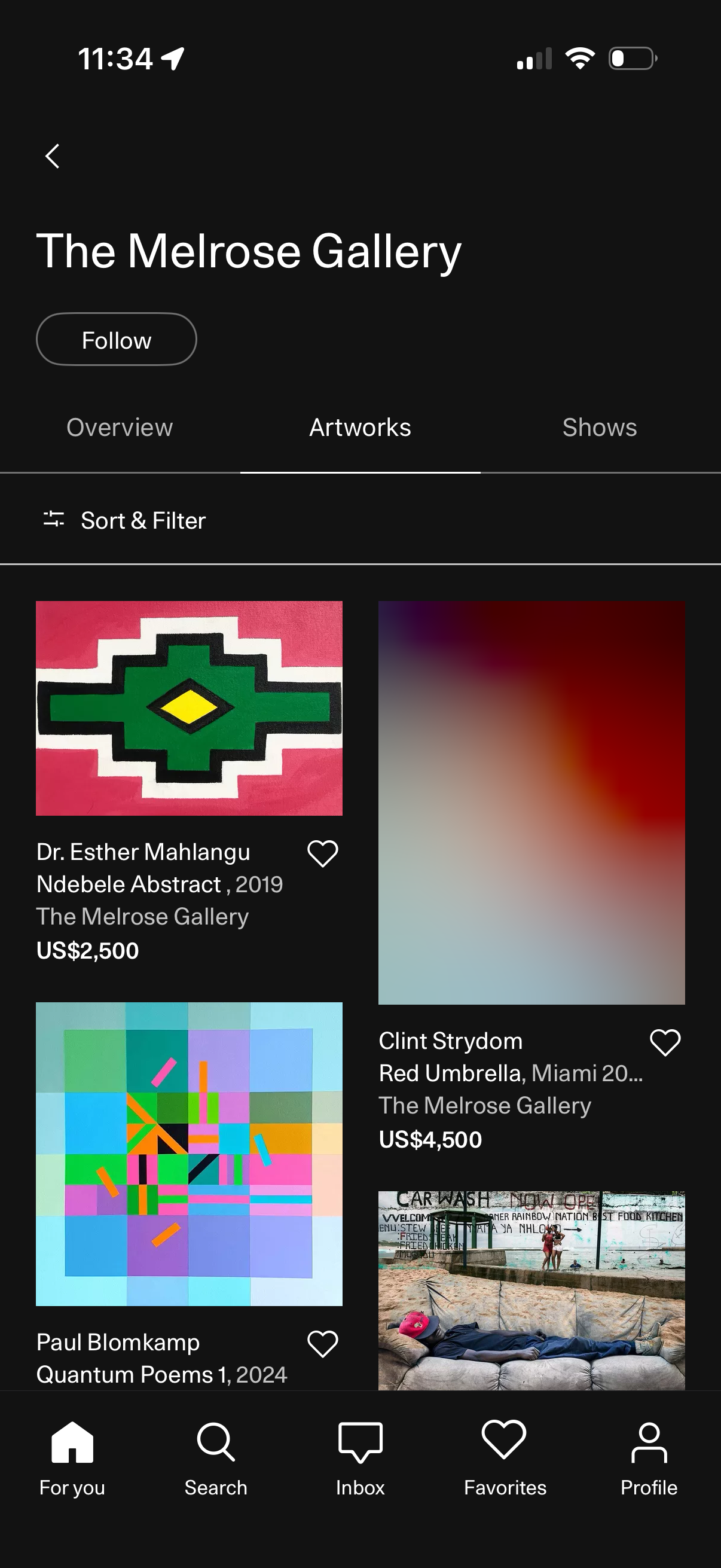This screenshot has width=721, height=1568.
Task: Open the Ndebele Abstract artwork
Action: (190, 708)
